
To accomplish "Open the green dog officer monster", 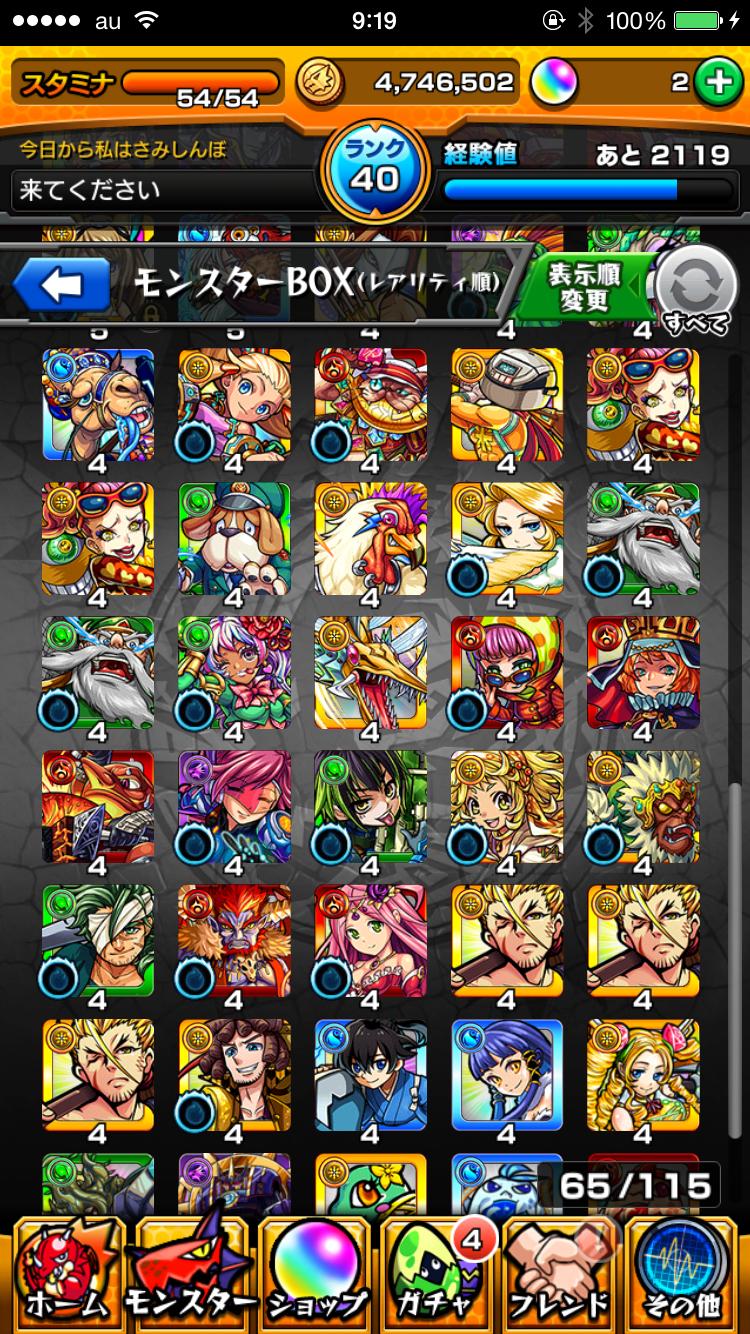I will (234, 538).
